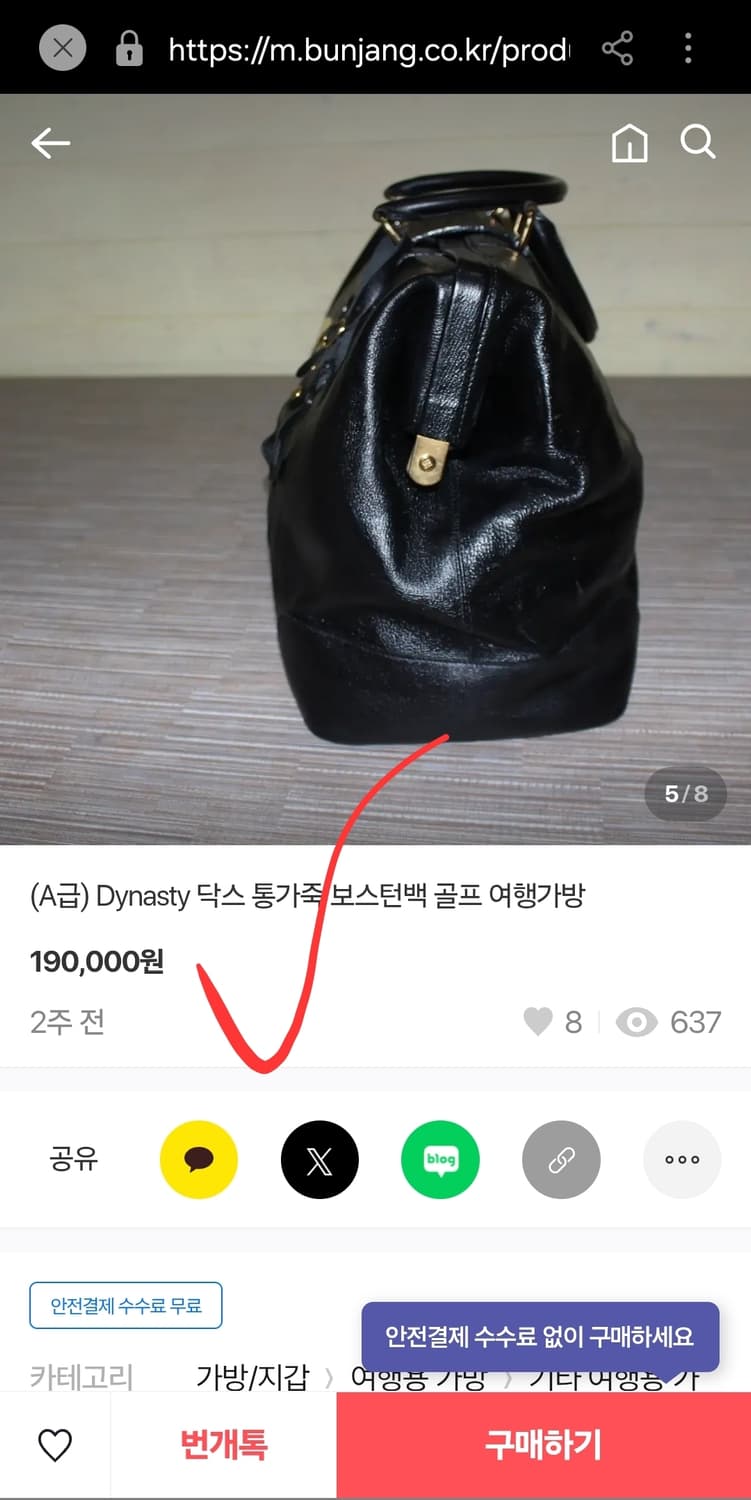Viewport: 751px width, 1500px height.
Task: Navigate back with the arrow icon
Action: (x=50, y=143)
